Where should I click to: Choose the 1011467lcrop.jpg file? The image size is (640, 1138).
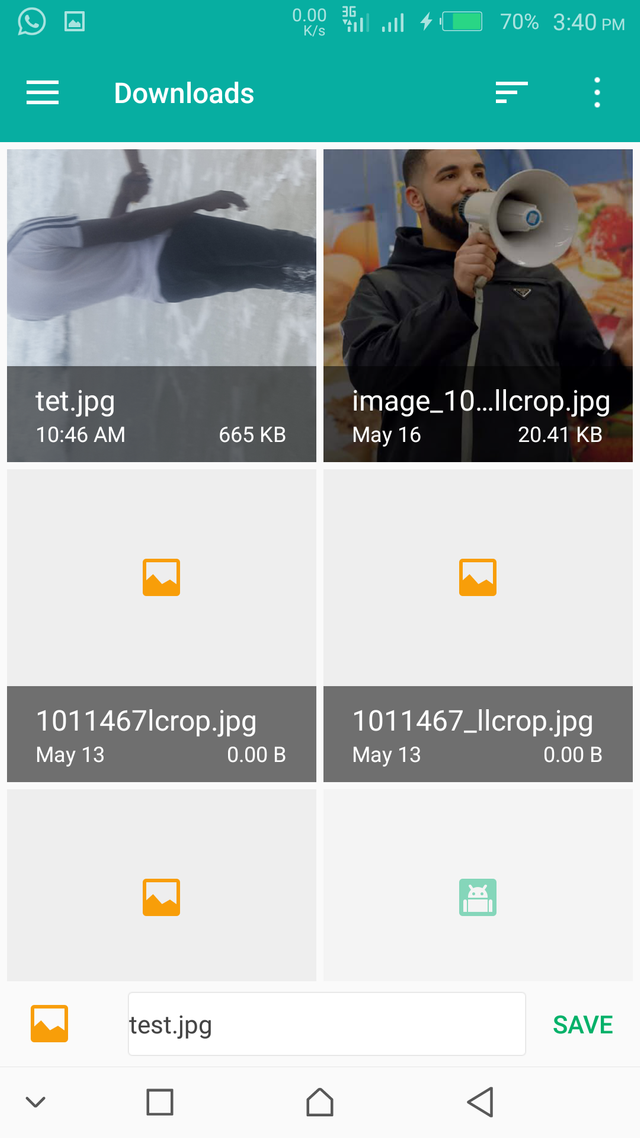point(161,625)
